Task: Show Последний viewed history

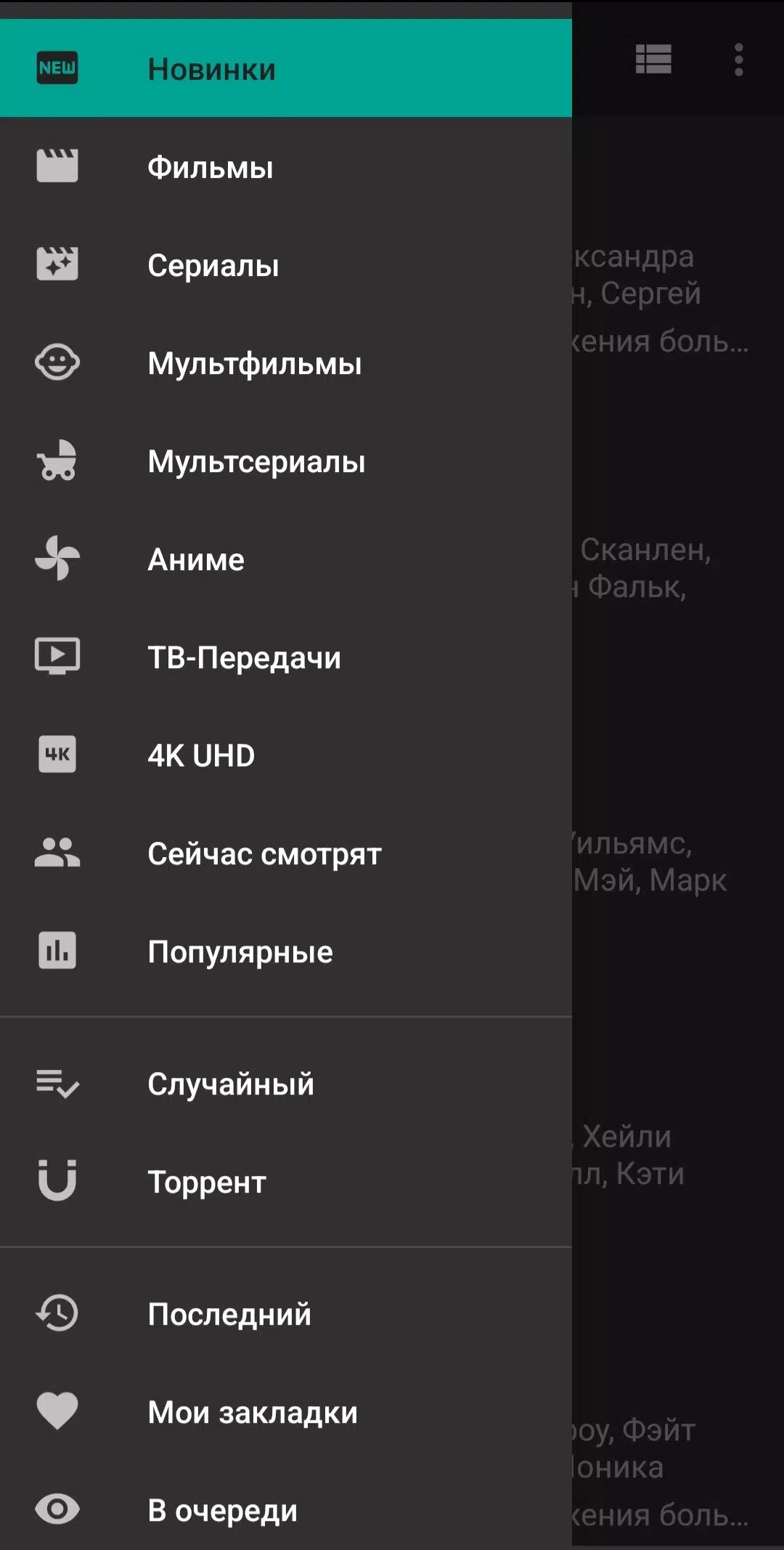Action: (x=229, y=1315)
